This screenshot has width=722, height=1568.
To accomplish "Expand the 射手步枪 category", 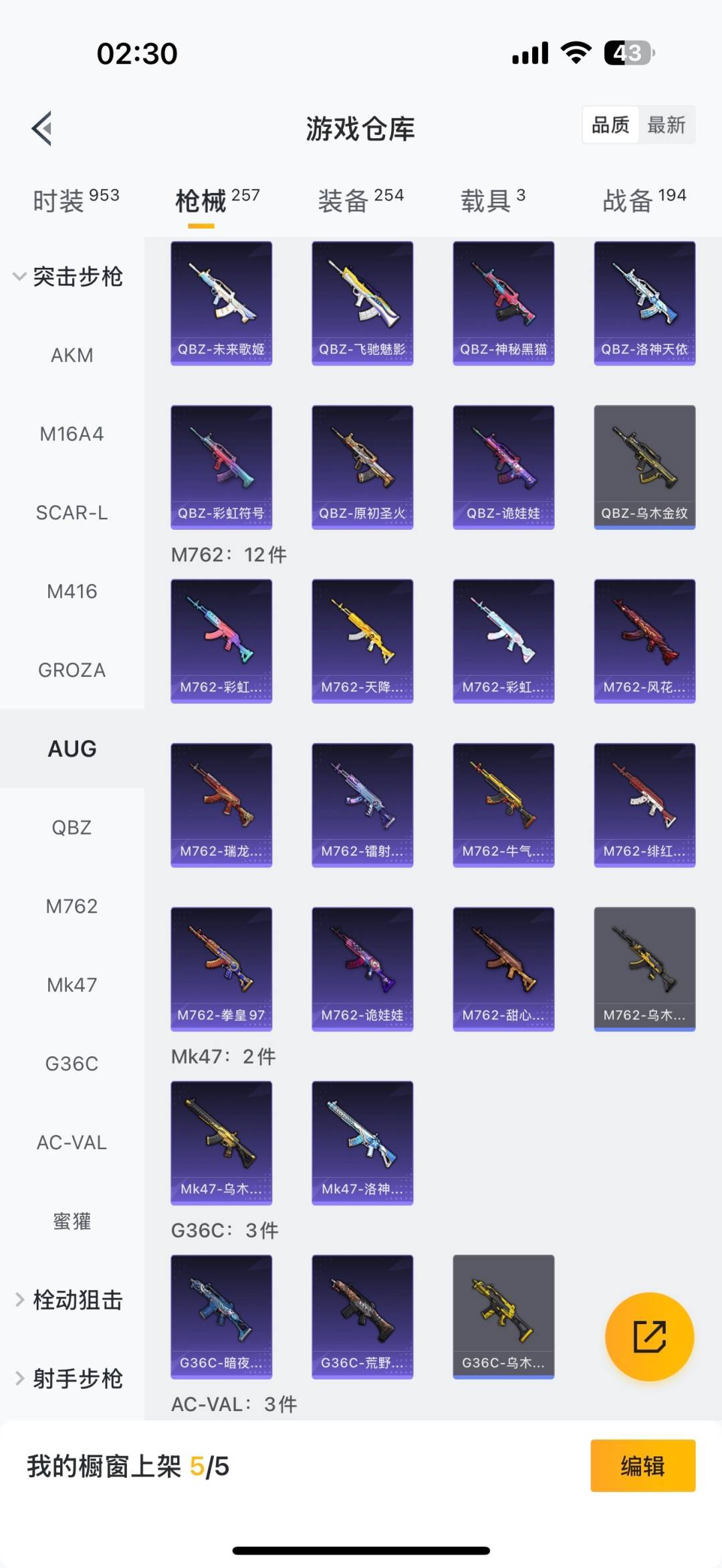I will [70, 1378].
